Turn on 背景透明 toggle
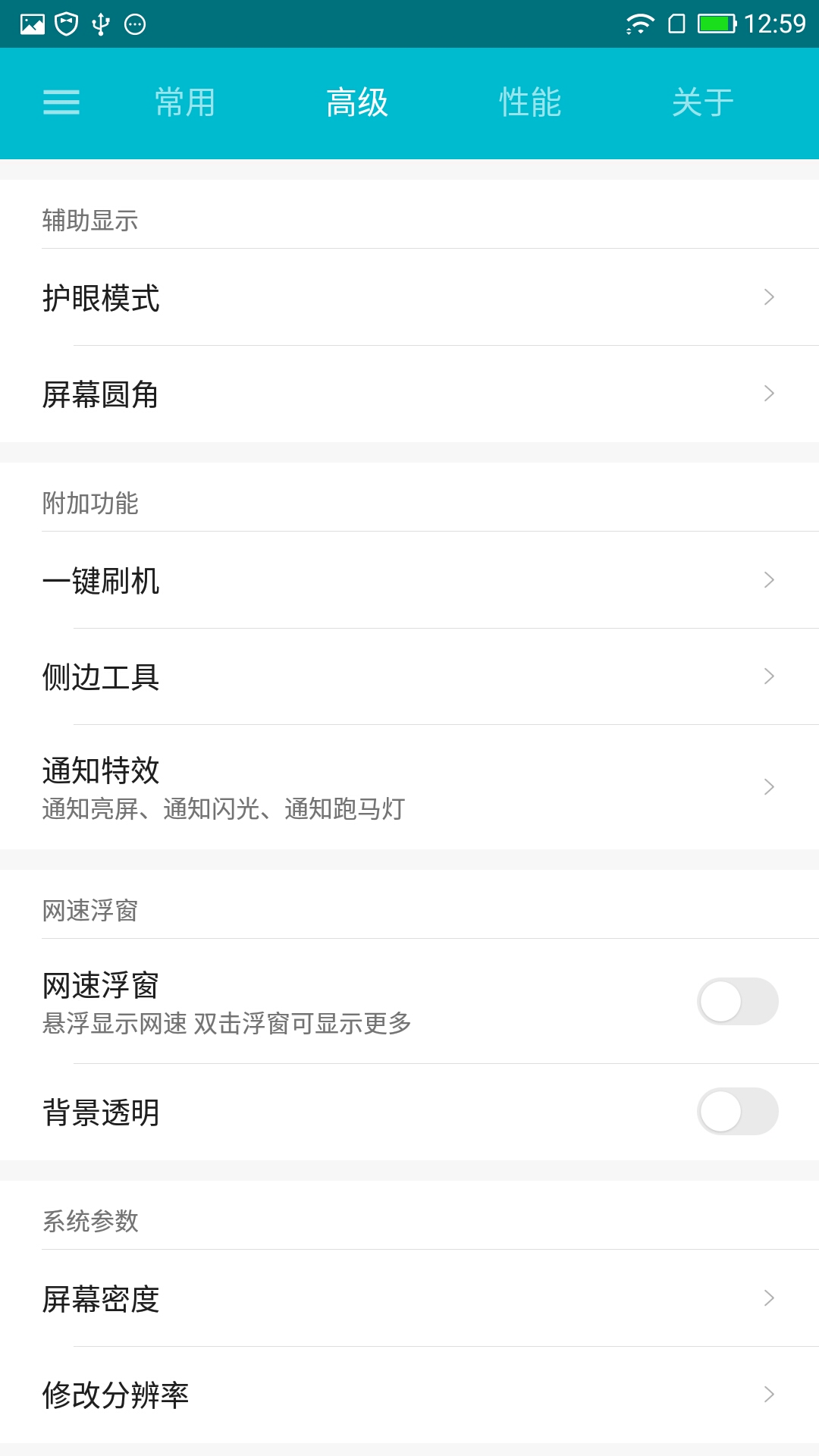The height and width of the screenshot is (1456, 819). point(737,1112)
